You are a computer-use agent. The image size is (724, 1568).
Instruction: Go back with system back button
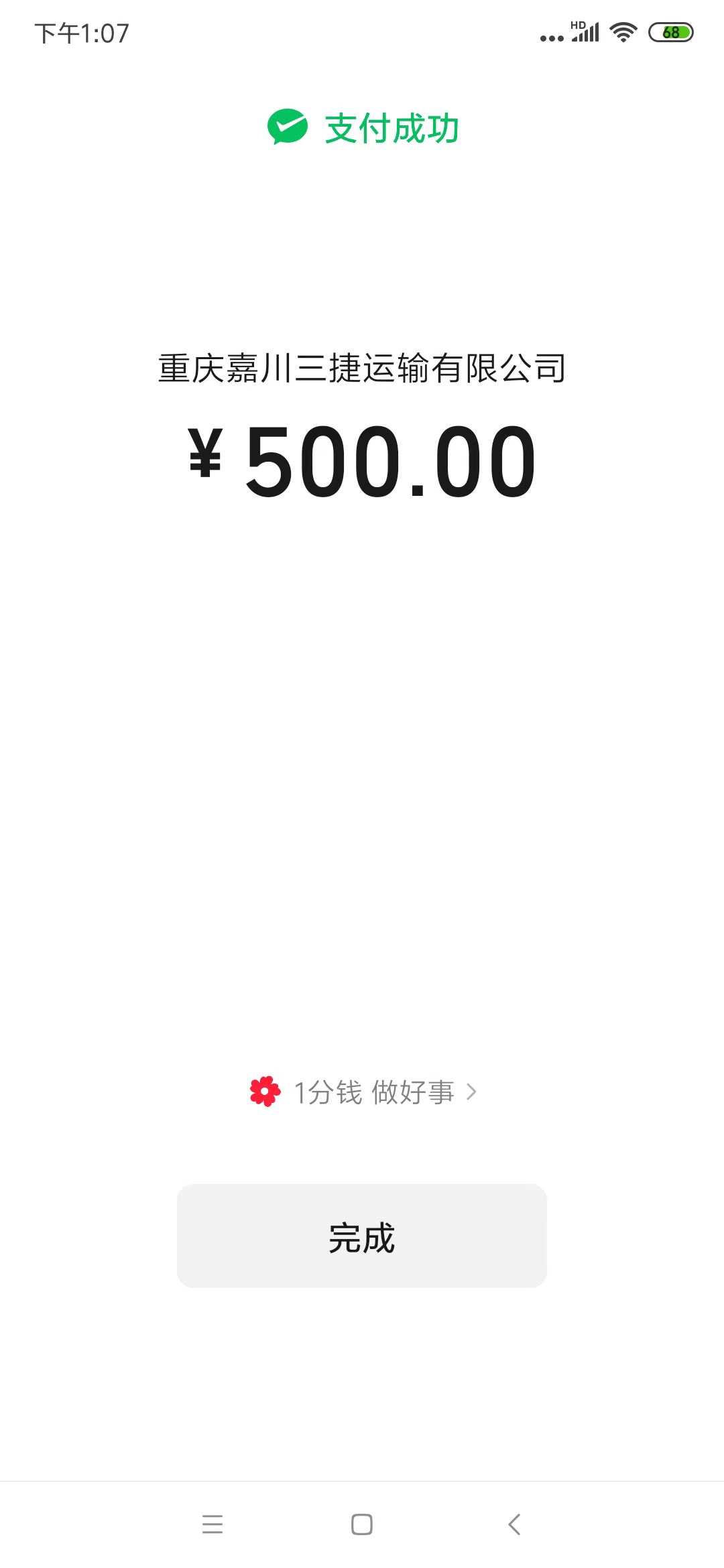[x=514, y=1524]
